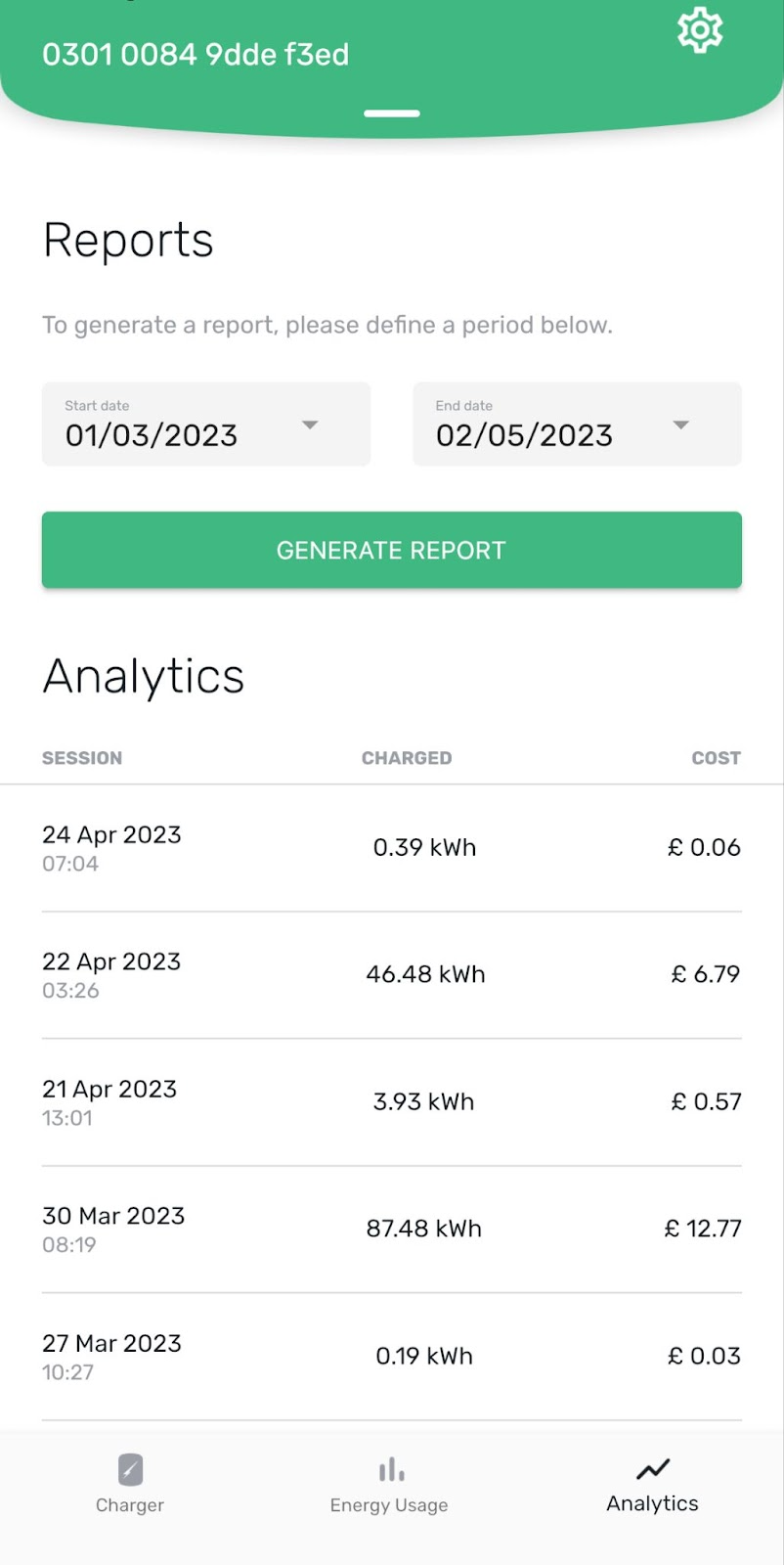Click the zigzag arrow icon above Analytics
Viewport: 784px width, 1565px height.
pyautogui.click(x=651, y=1467)
